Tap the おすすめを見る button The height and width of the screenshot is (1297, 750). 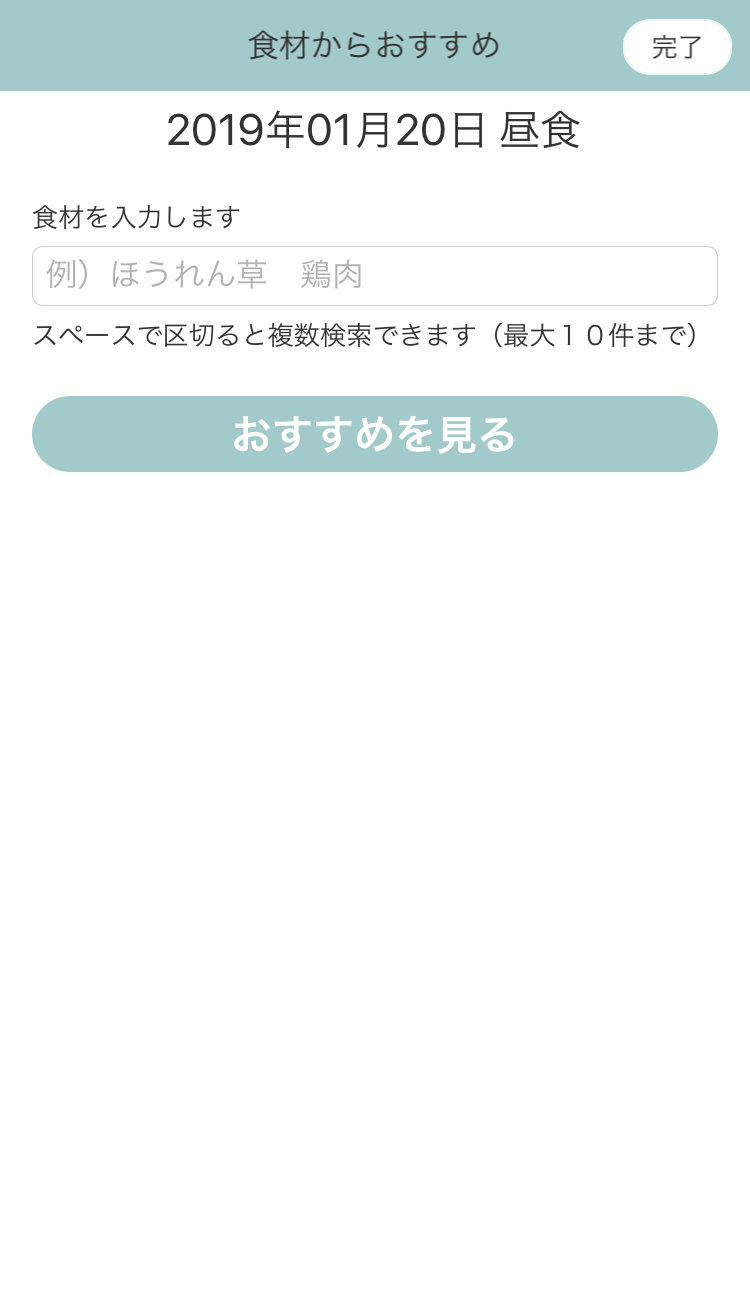point(374,434)
